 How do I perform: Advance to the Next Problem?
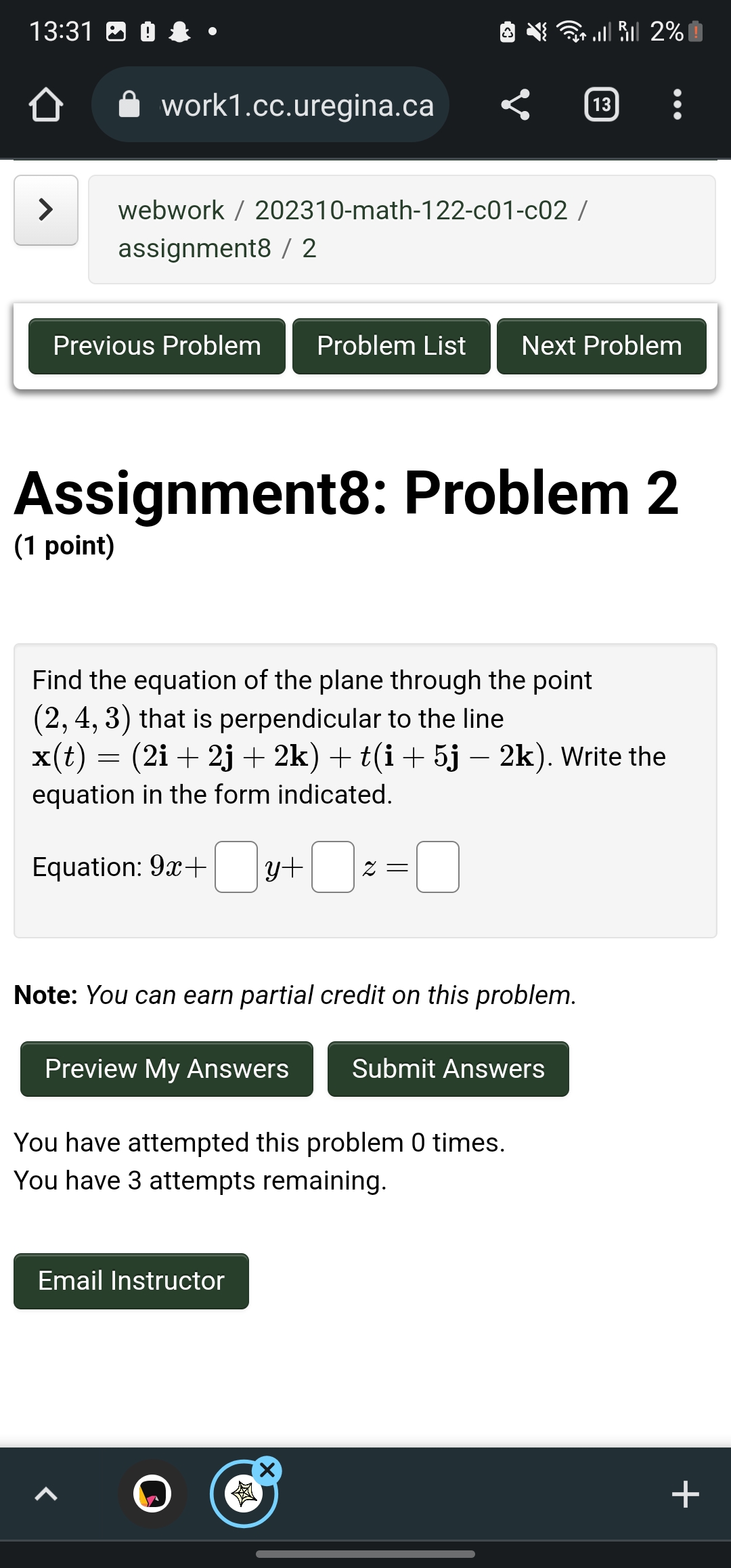point(601,346)
